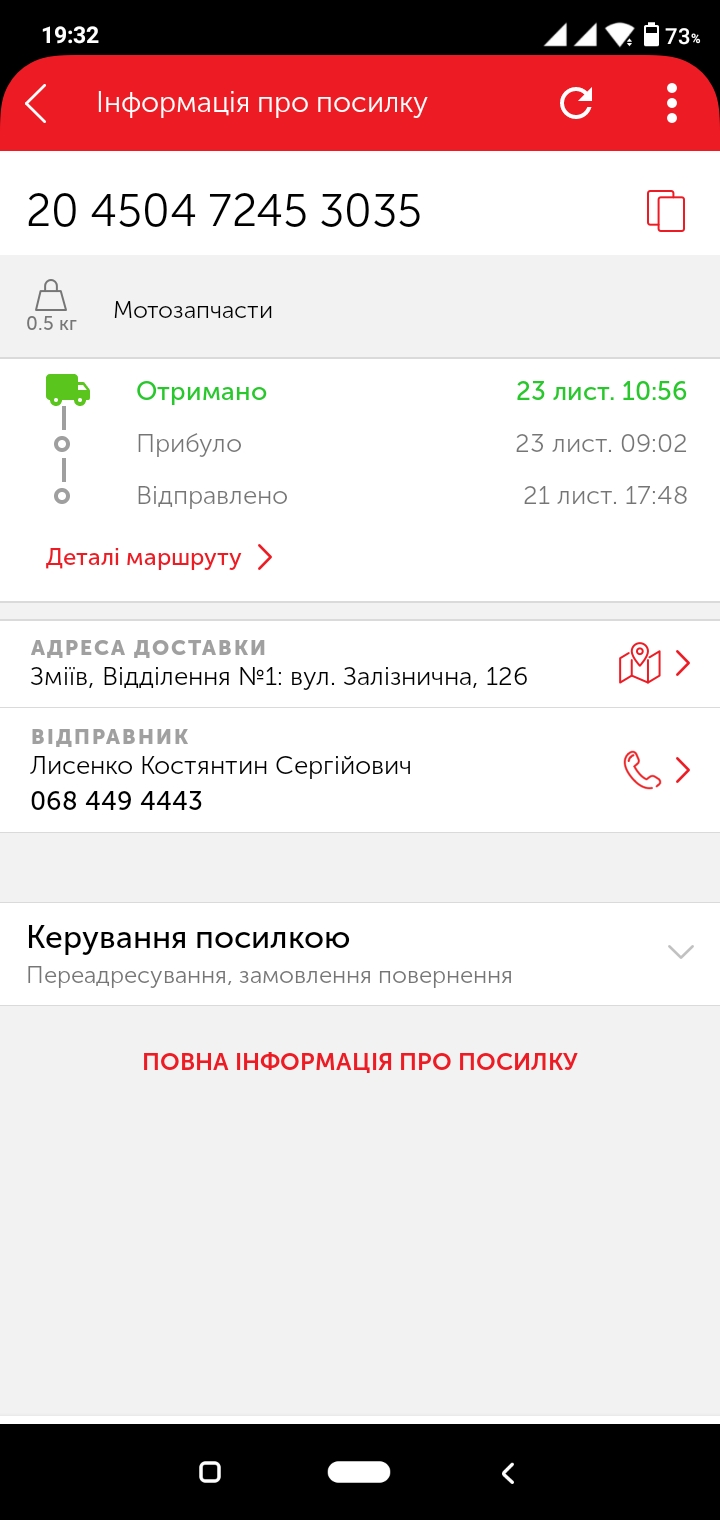The height and width of the screenshot is (1520, 720).
Task: Tap the system back button
Action: [508, 1472]
